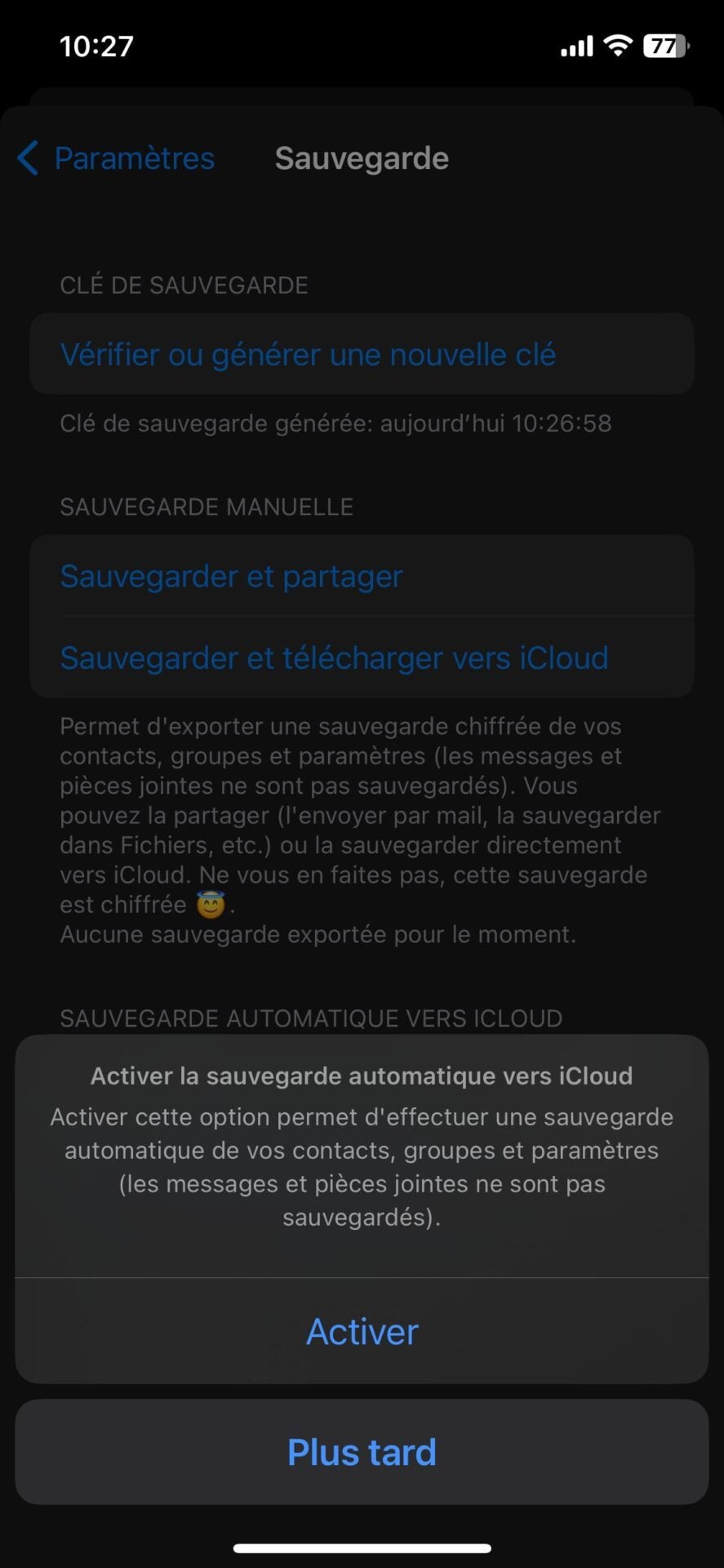
Task: Go back to Paramètres
Action: pyautogui.click(x=117, y=158)
